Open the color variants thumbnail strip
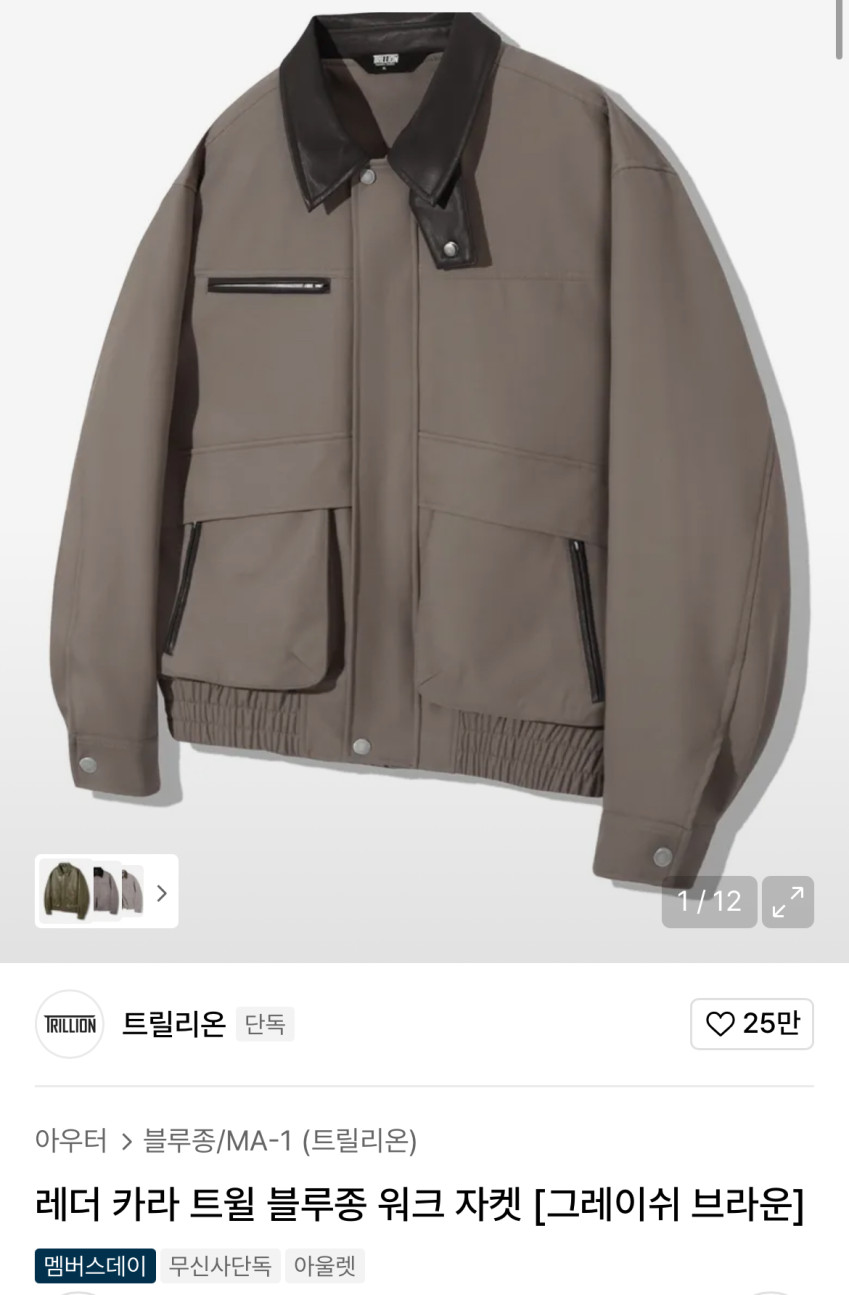The image size is (849, 1295). tap(107, 891)
